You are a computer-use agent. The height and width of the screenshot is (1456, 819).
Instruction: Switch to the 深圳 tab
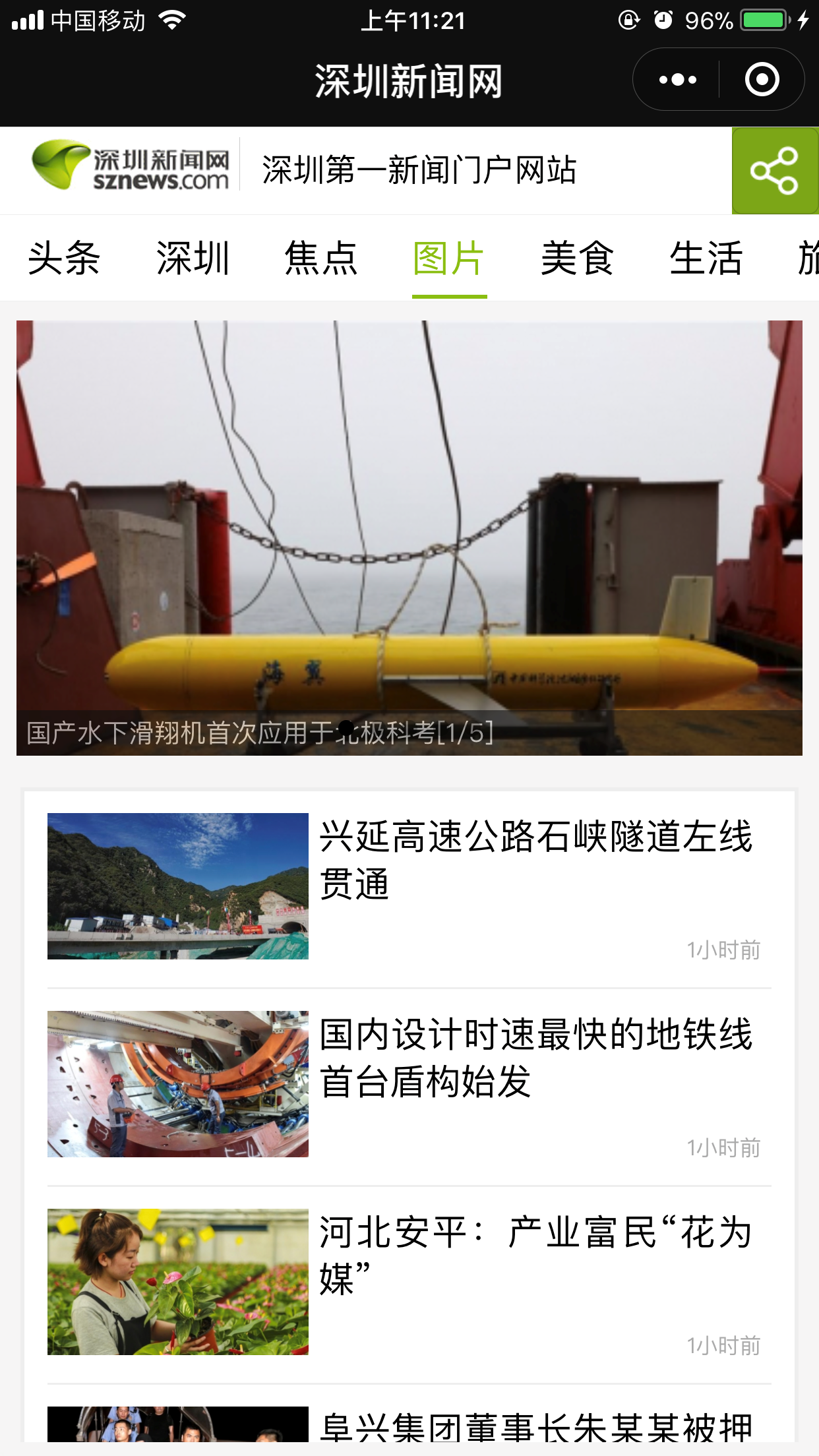193,258
